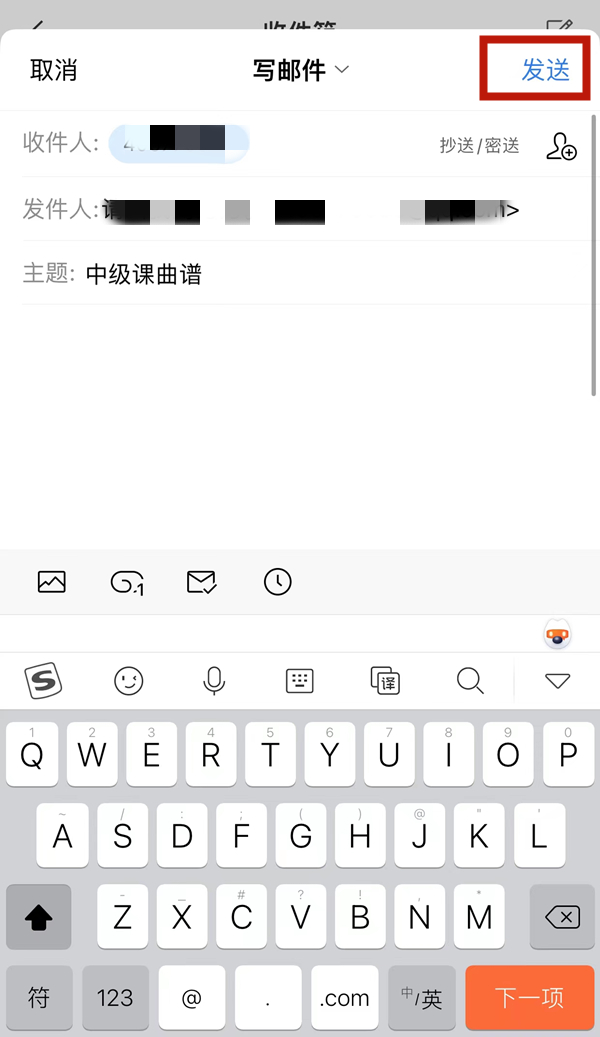The height and width of the screenshot is (1037, 600).
Task: Schedule the email with the clock icon
Action: [277, 581]
